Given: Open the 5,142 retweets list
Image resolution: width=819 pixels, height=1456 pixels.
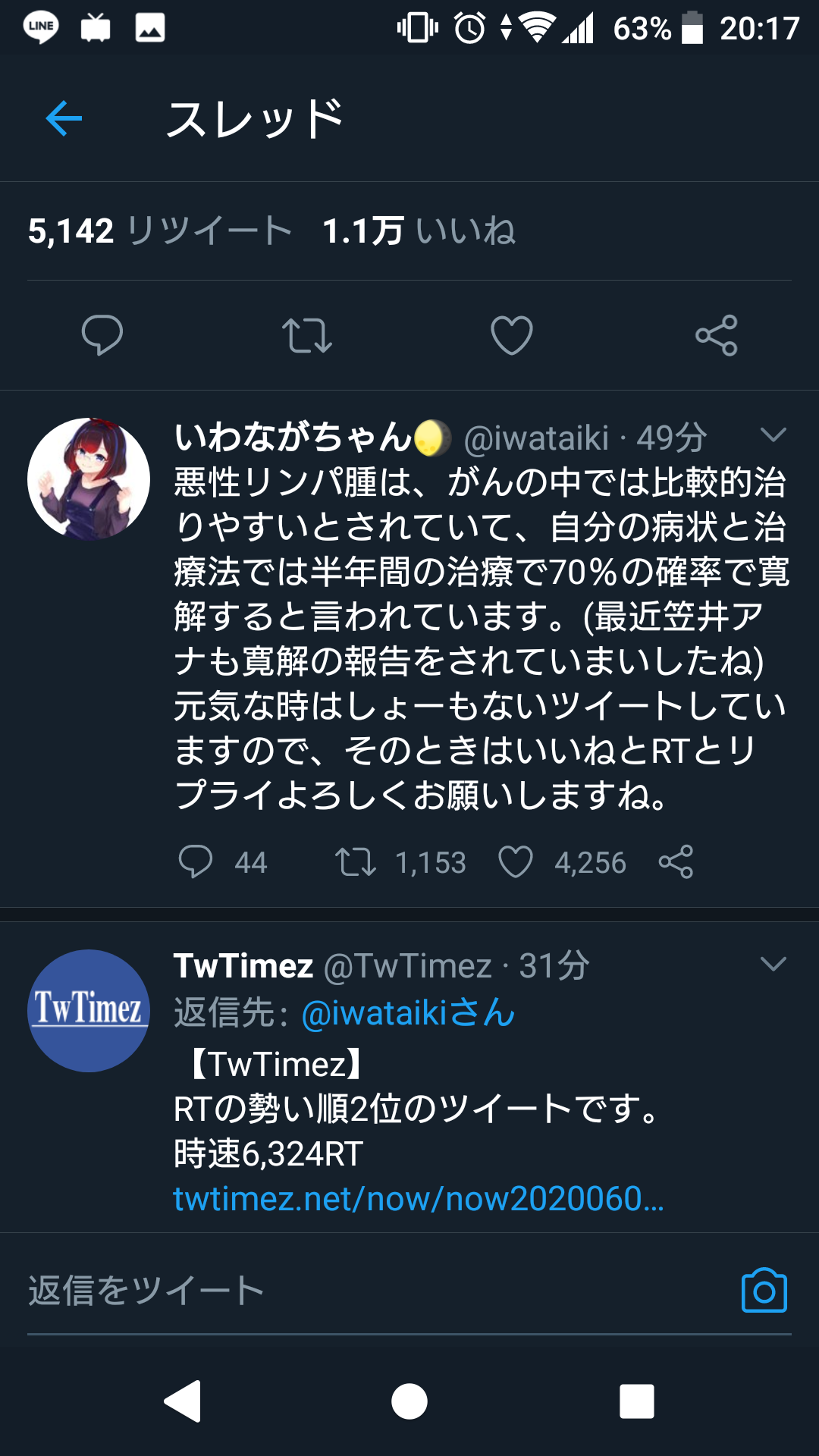Looking at the screenshot, I should pyautogui.click(x=160, y=231).
